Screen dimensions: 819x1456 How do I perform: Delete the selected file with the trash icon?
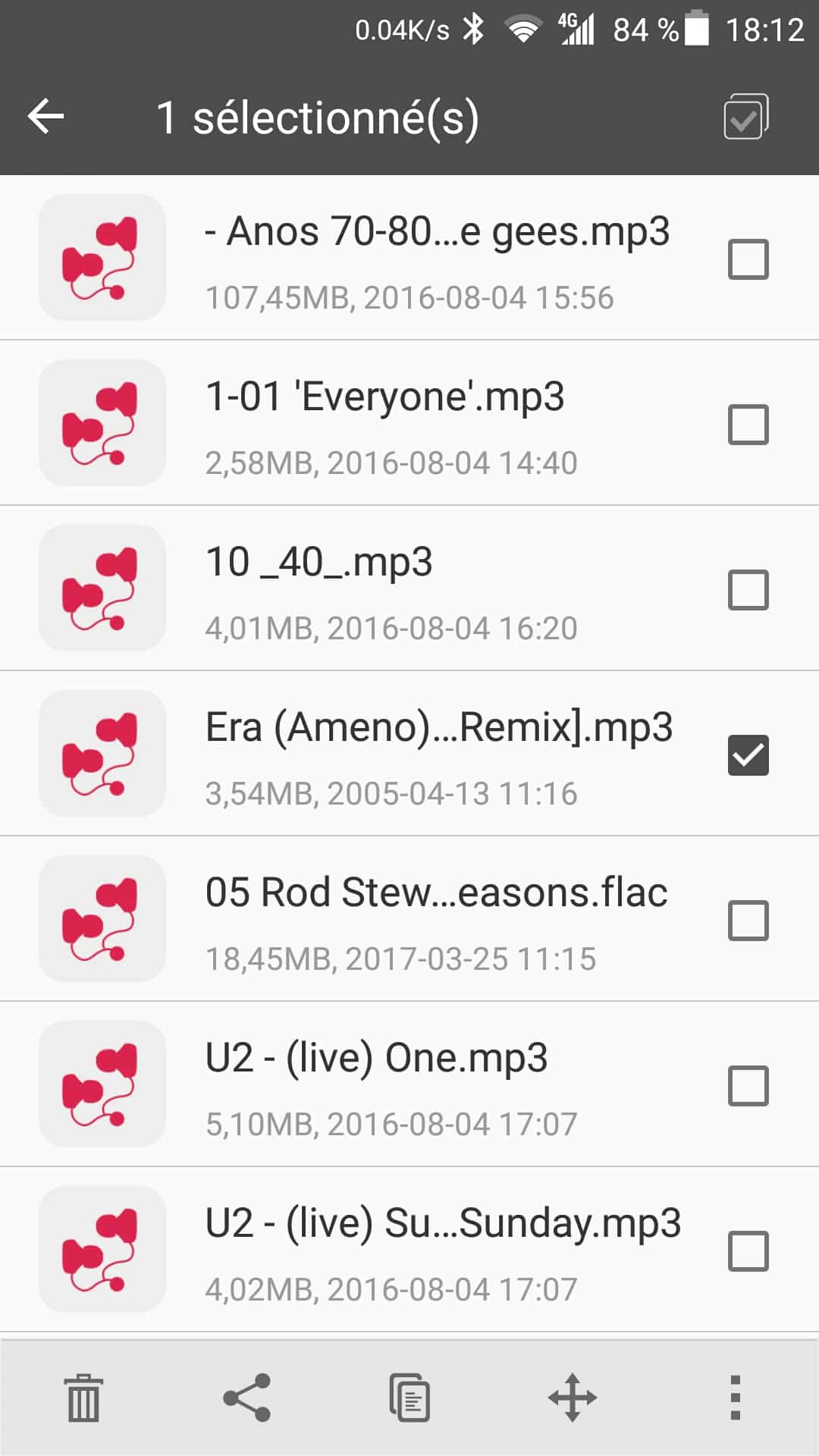83,1397
